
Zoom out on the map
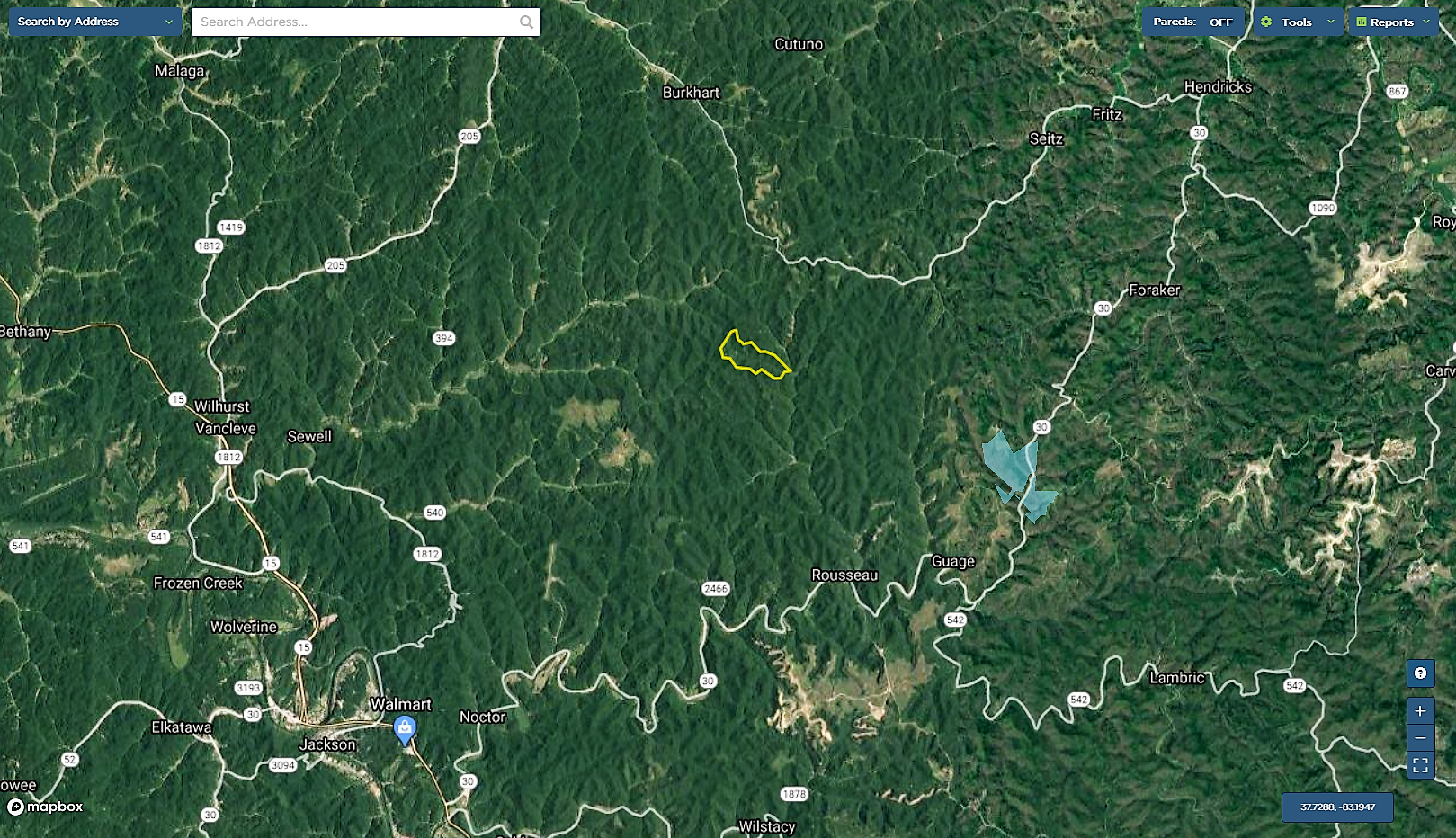click(1420, 738)
